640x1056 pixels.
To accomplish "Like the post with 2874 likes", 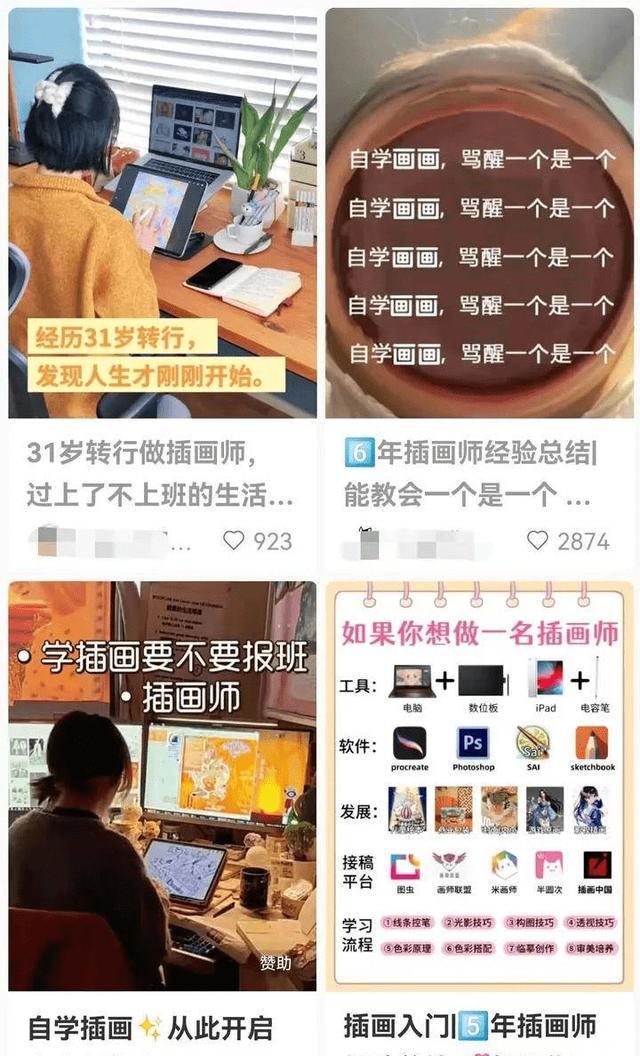I will click(538, 541).
